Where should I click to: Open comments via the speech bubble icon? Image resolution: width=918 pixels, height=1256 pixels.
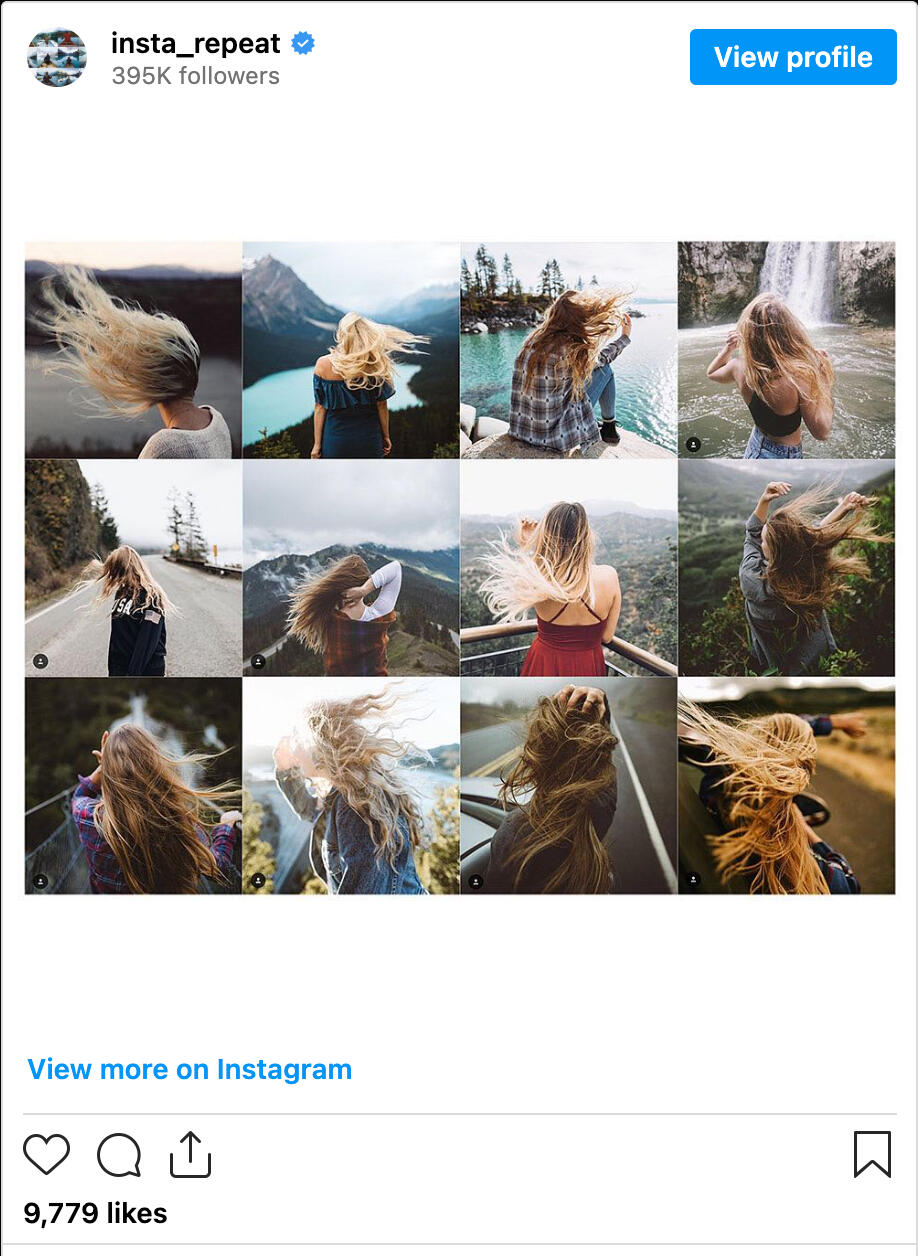point(118,1155)
